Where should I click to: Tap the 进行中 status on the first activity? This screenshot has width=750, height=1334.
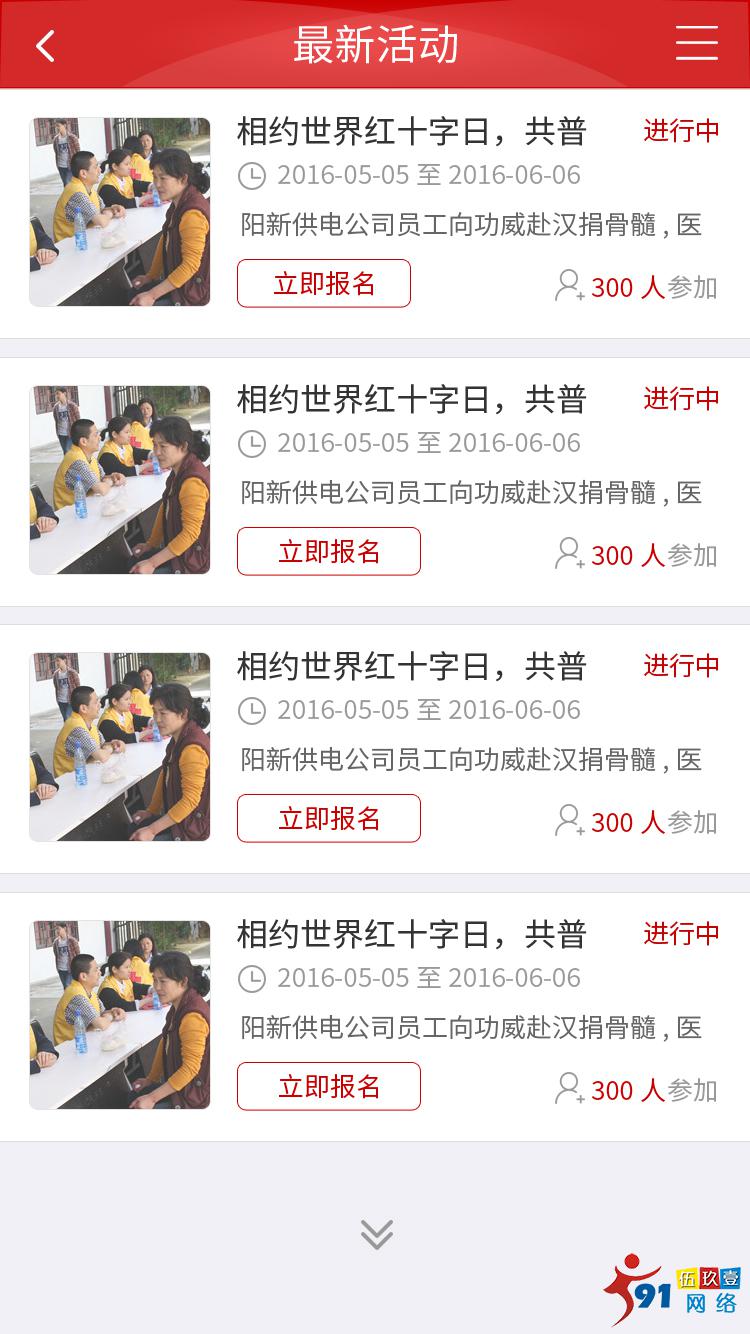(680, 131)
